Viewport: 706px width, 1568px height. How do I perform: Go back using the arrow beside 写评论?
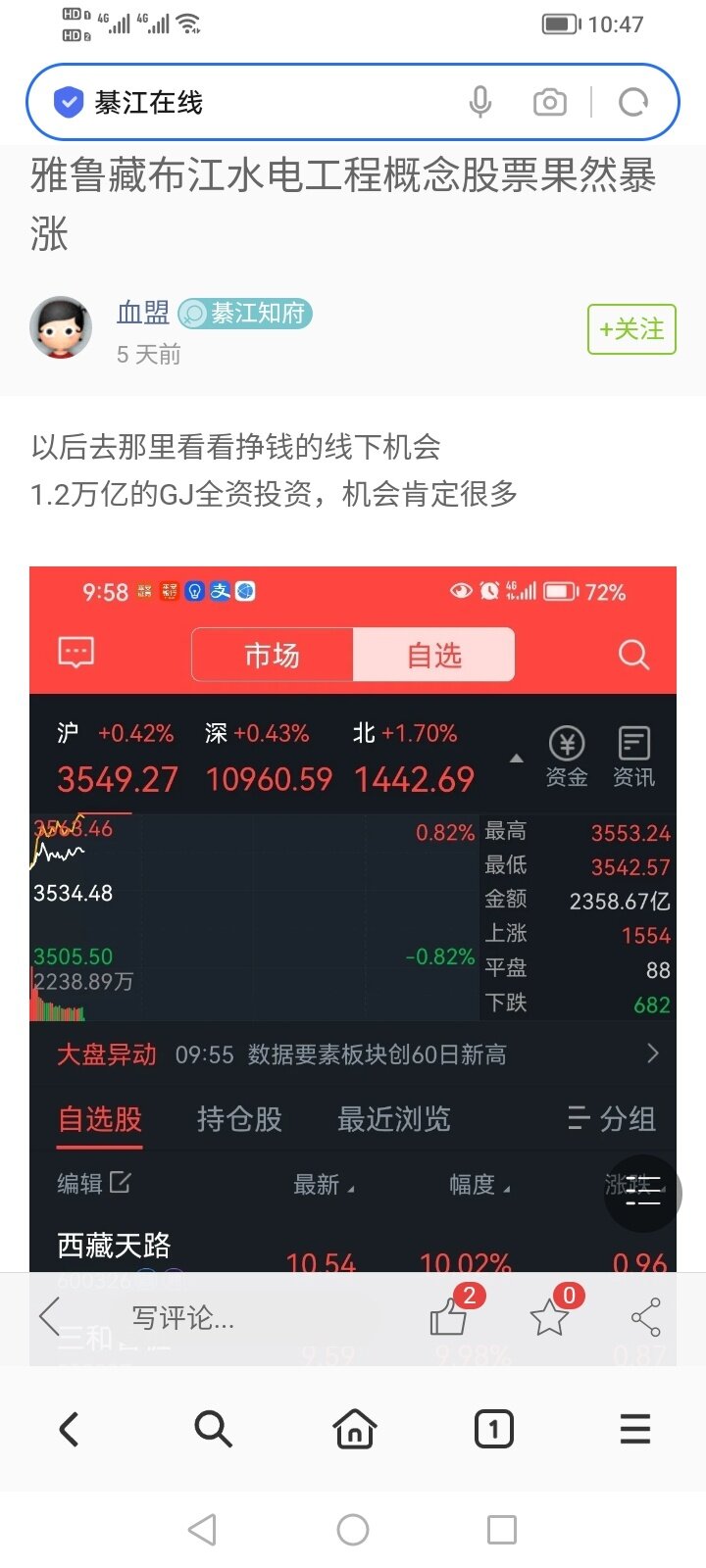click(51, 1317)
